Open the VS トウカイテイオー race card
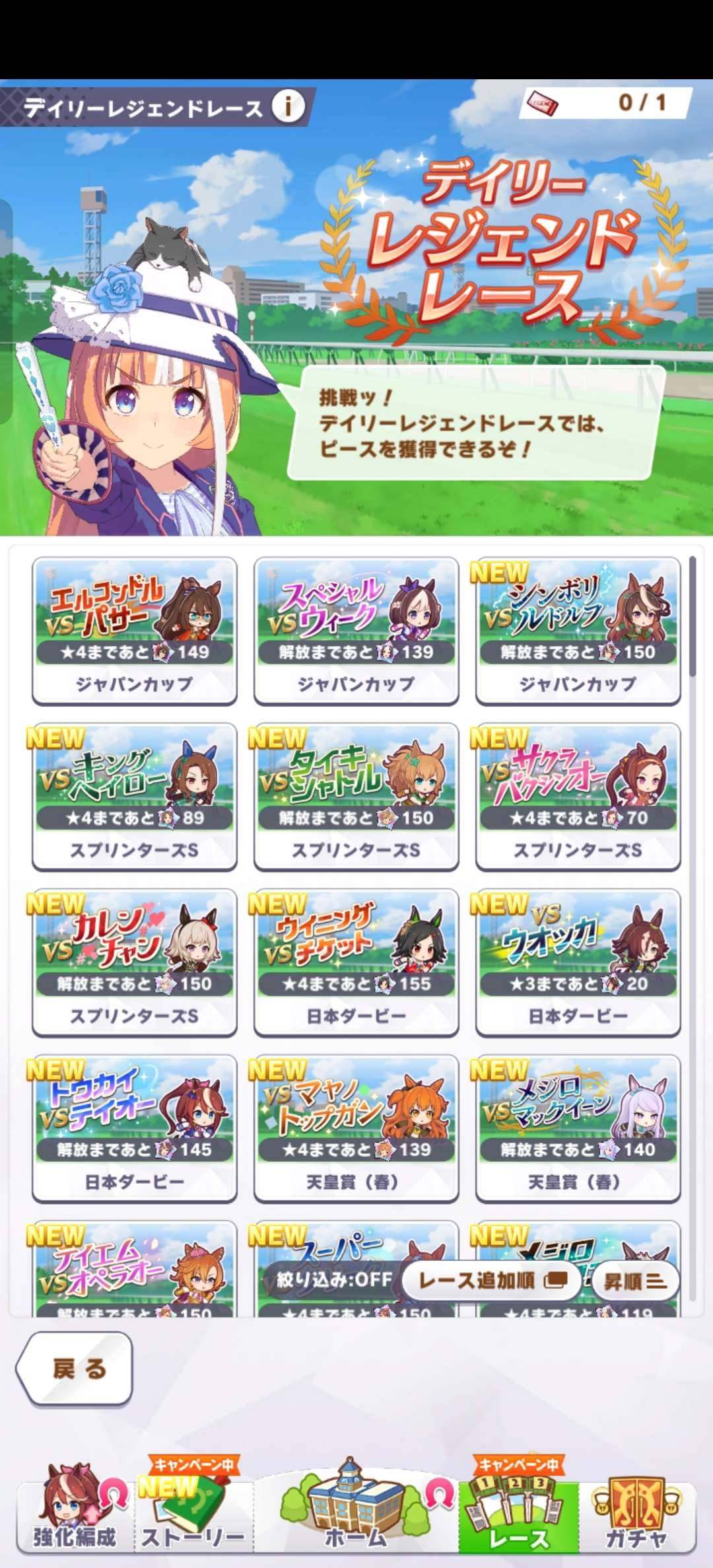This screenshot has width=713, height=1568. pyautogui.click(x=135, y=1127)
